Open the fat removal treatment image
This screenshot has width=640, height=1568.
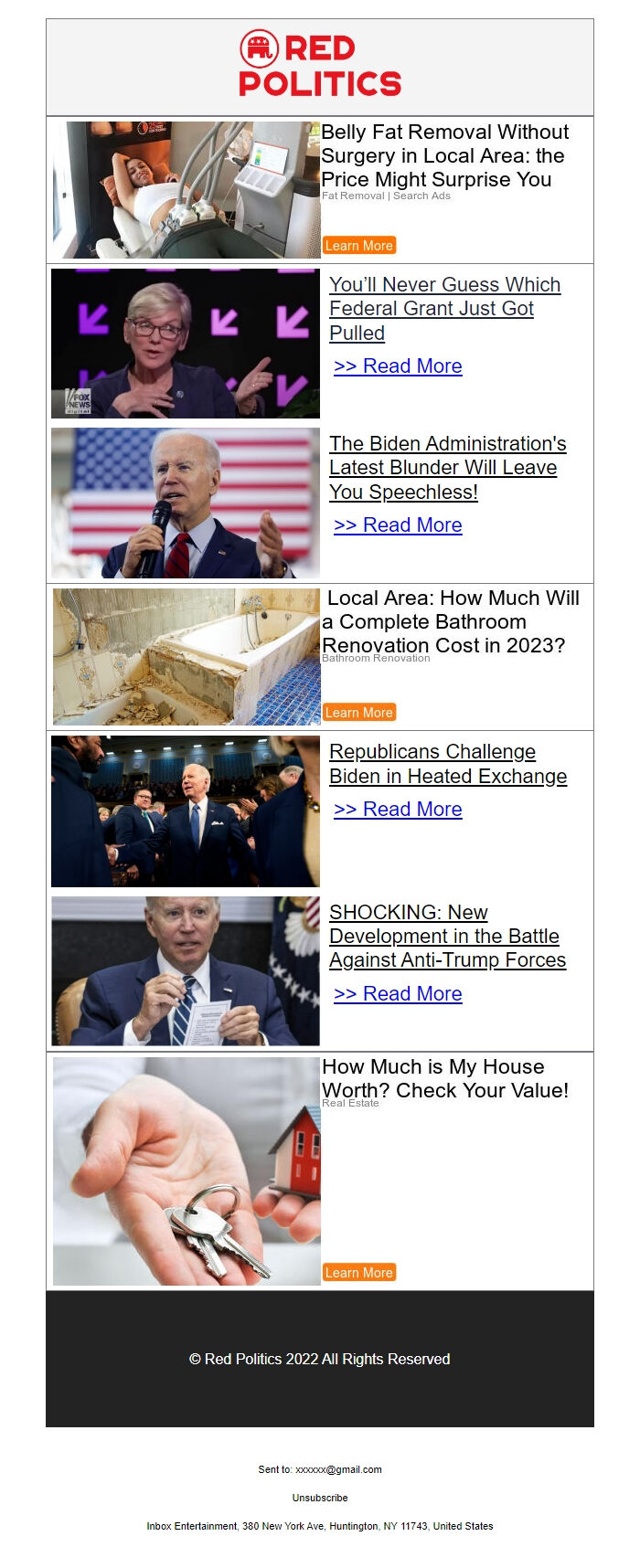[x=187, y=190]
